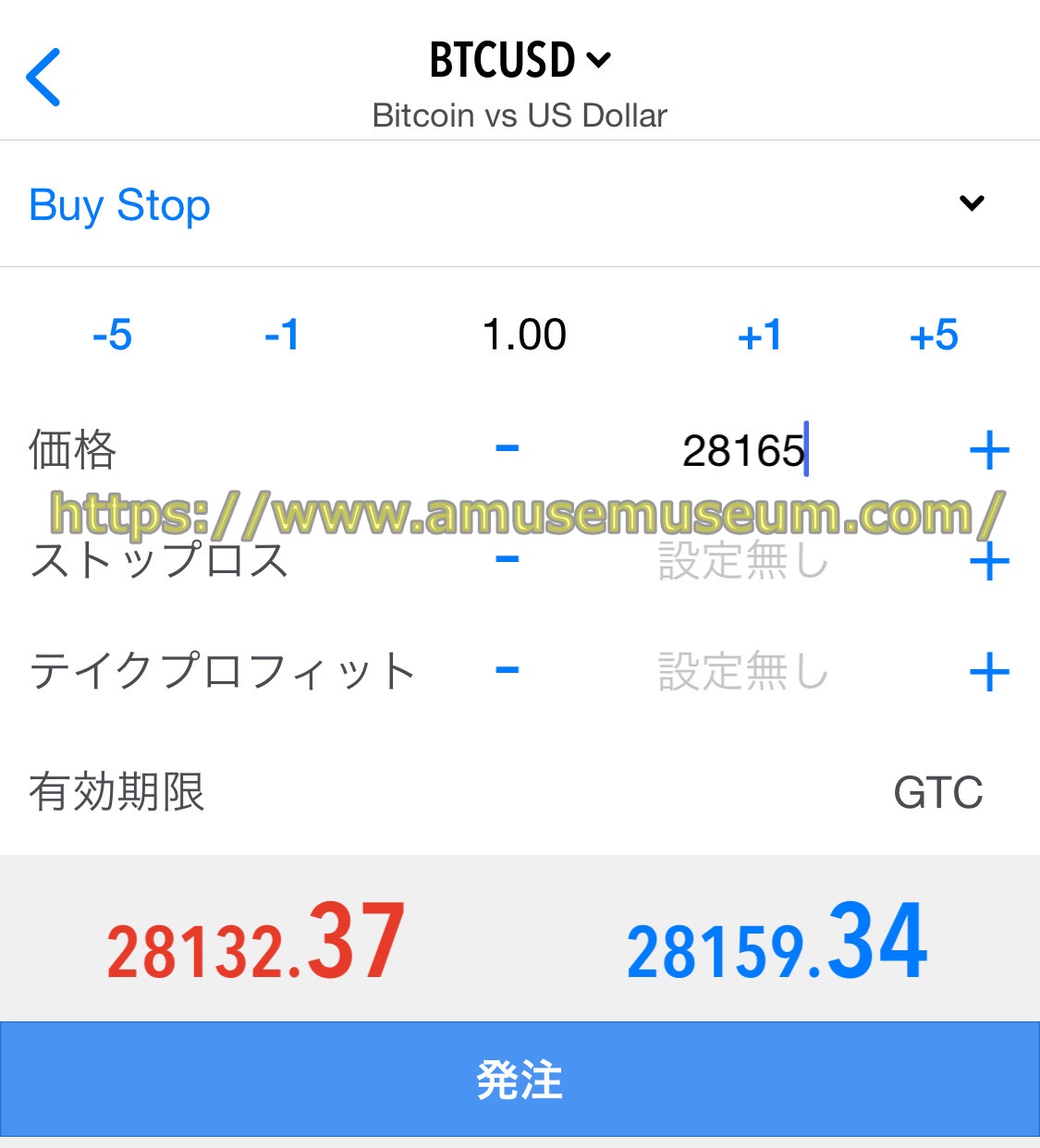Change 有効期限 from GTC

[x=936, y=792]
